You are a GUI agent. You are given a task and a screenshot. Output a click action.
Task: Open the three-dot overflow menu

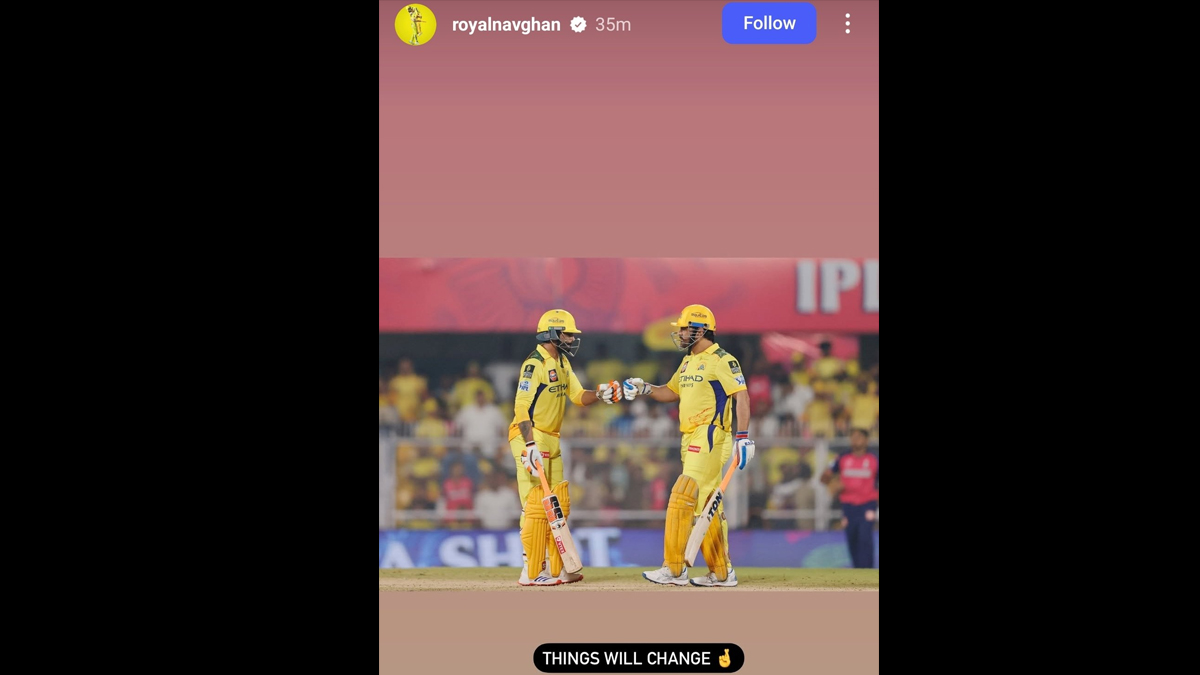click(847, 24)
